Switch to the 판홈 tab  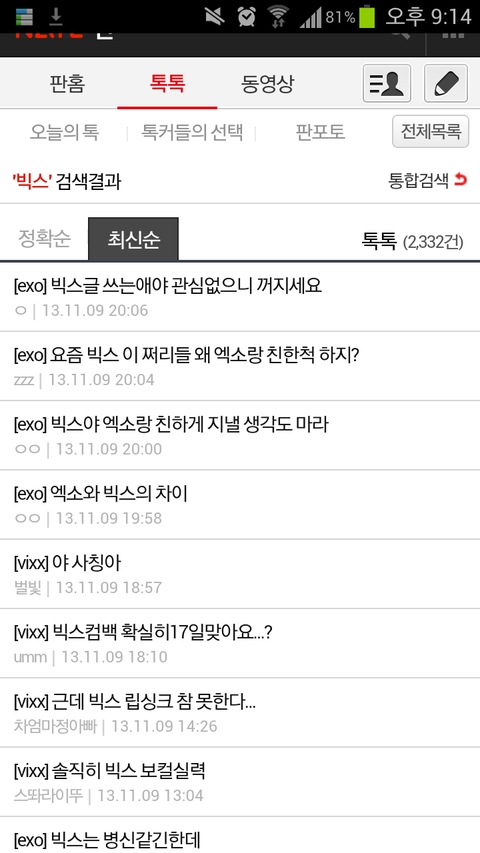coord(67,84)
